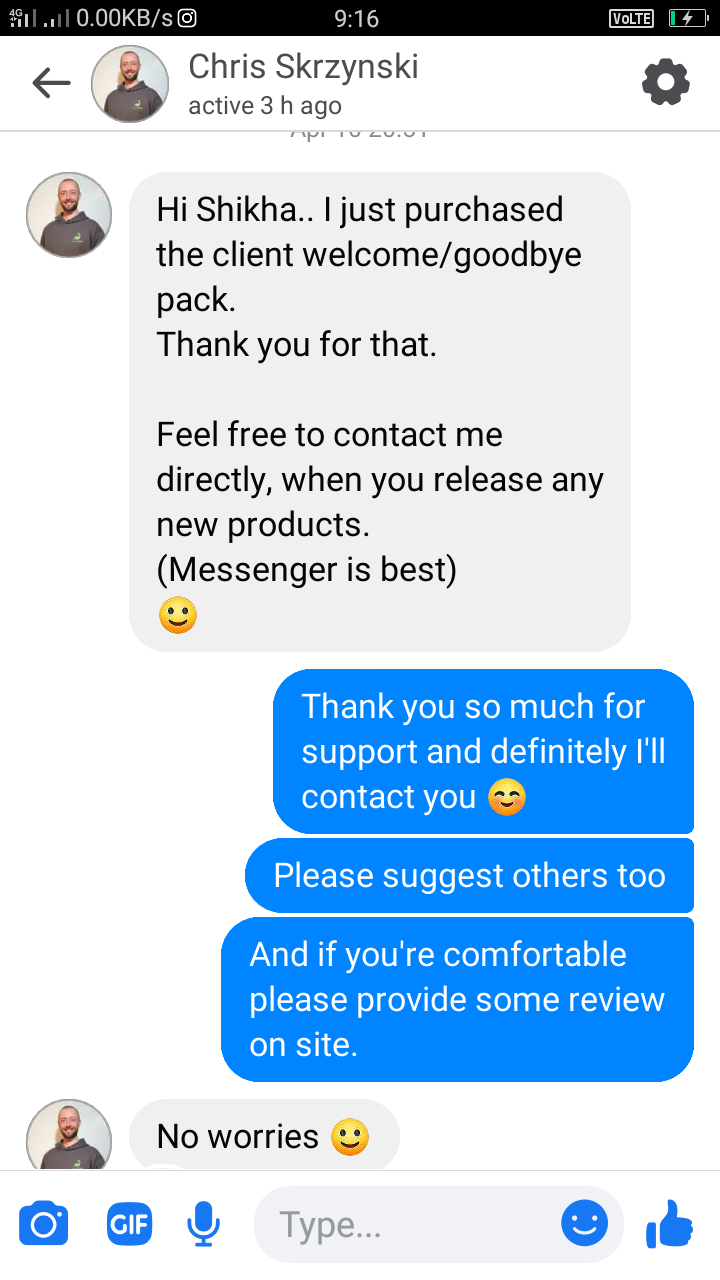Tap the back arrow to leave conversation
This screenshot has width=720, height=1280.
[x=50, y=83]
